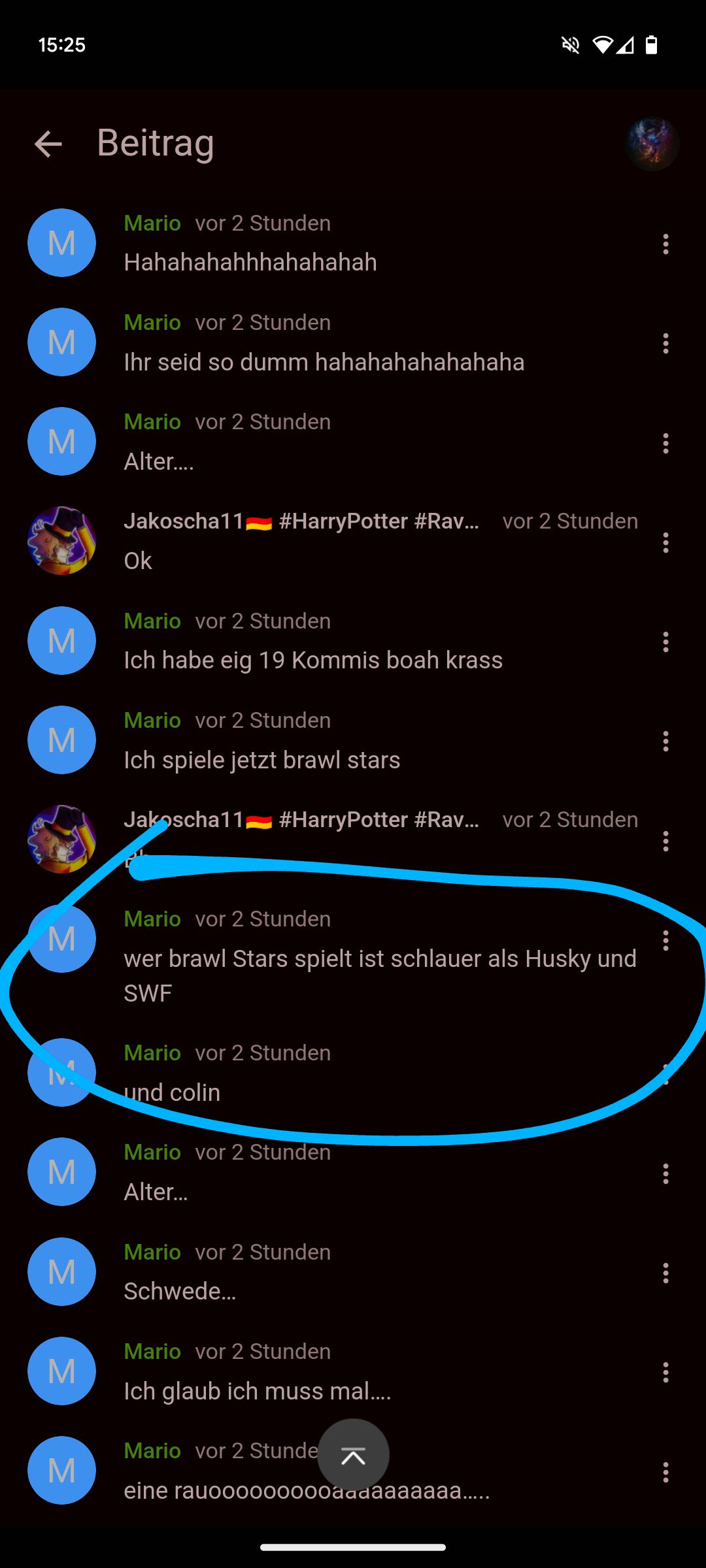
Task: Open Jakoscha11's avatar next to the "Ok" comment
Action: (x=62, y=541)
